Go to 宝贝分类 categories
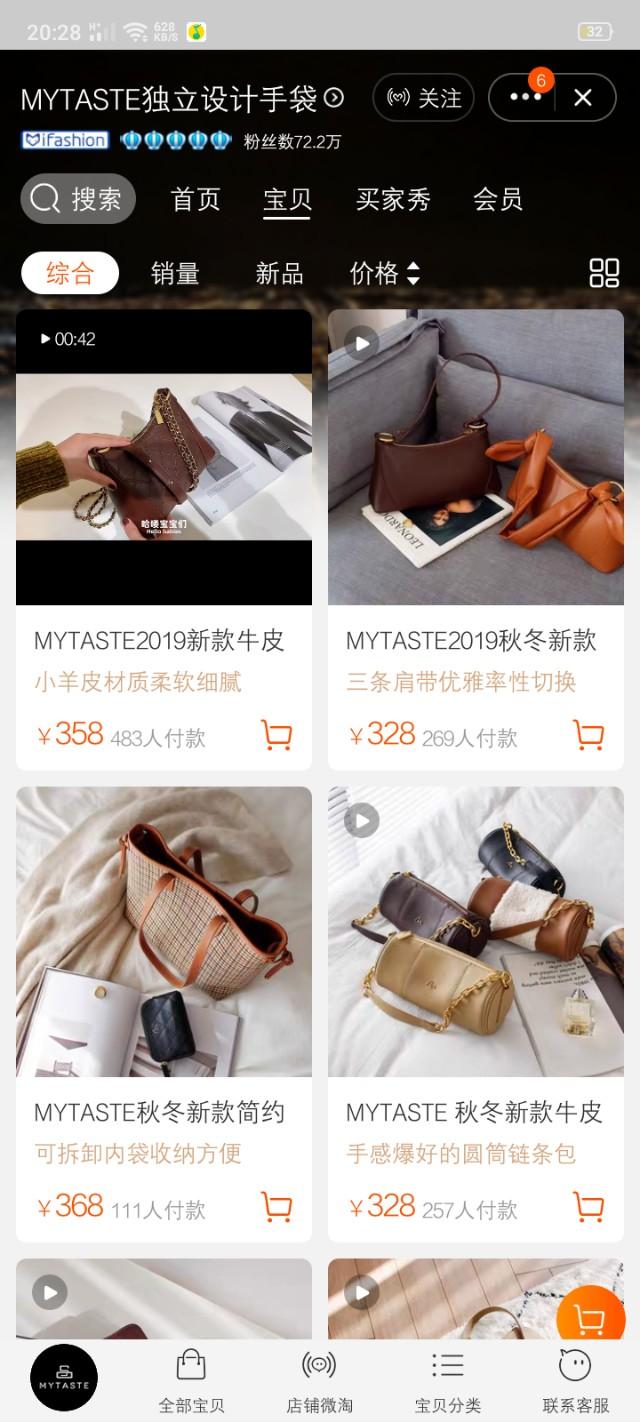Screen dimensions: 640x1422 click(x=448, y=1381)
